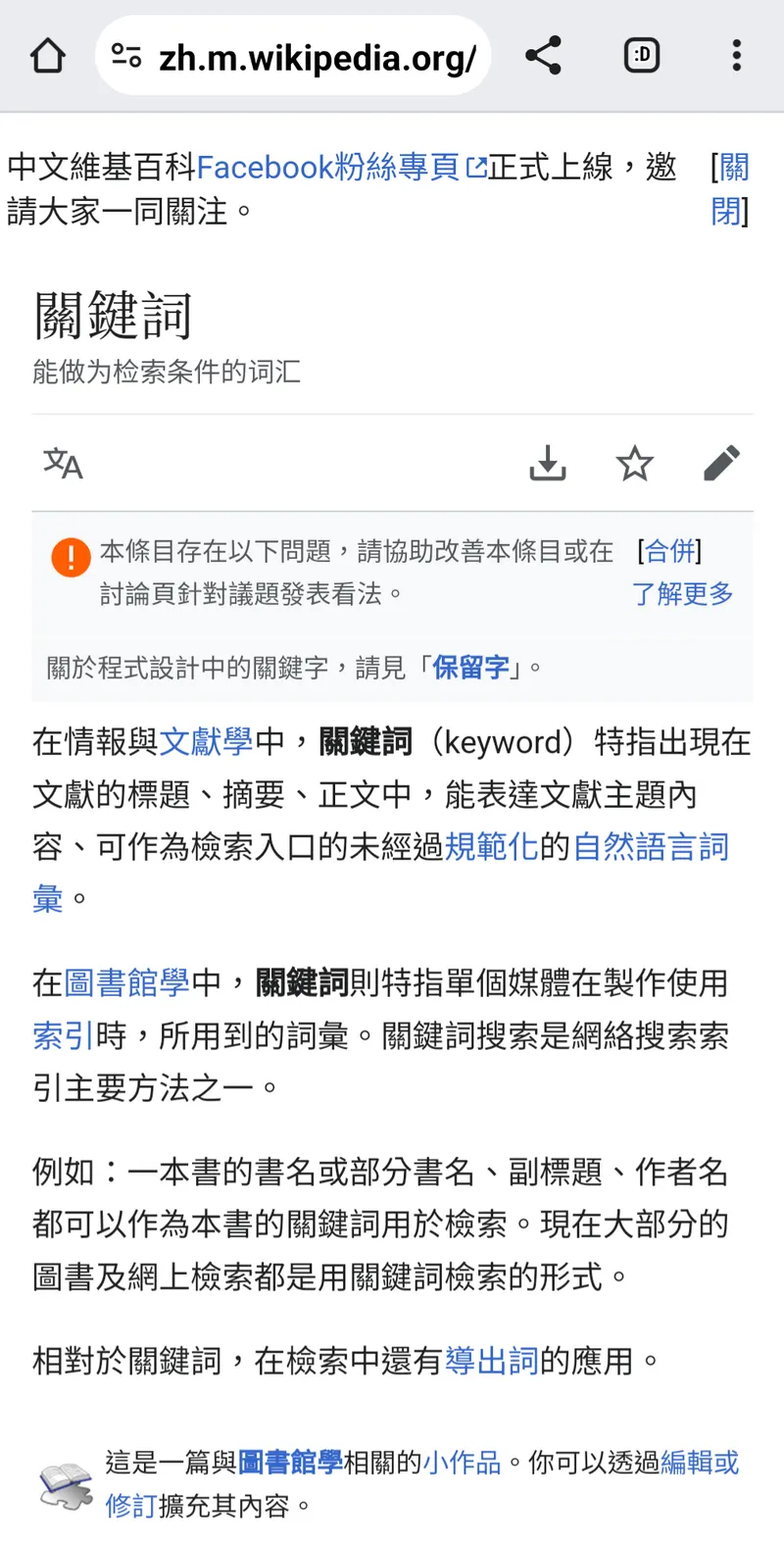Open 了解更多 about article issues
The image size is (784, 1552).
[x=682, y=593]
